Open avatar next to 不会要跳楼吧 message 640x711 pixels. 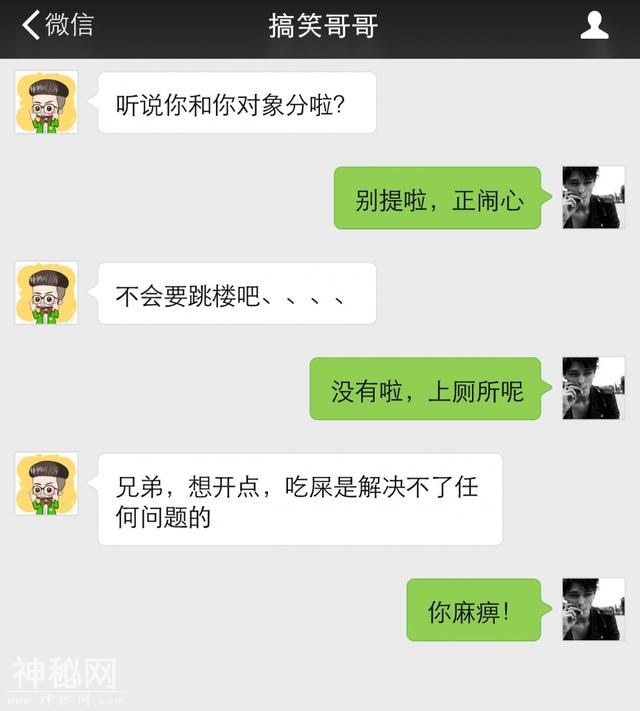click(46, 293)
